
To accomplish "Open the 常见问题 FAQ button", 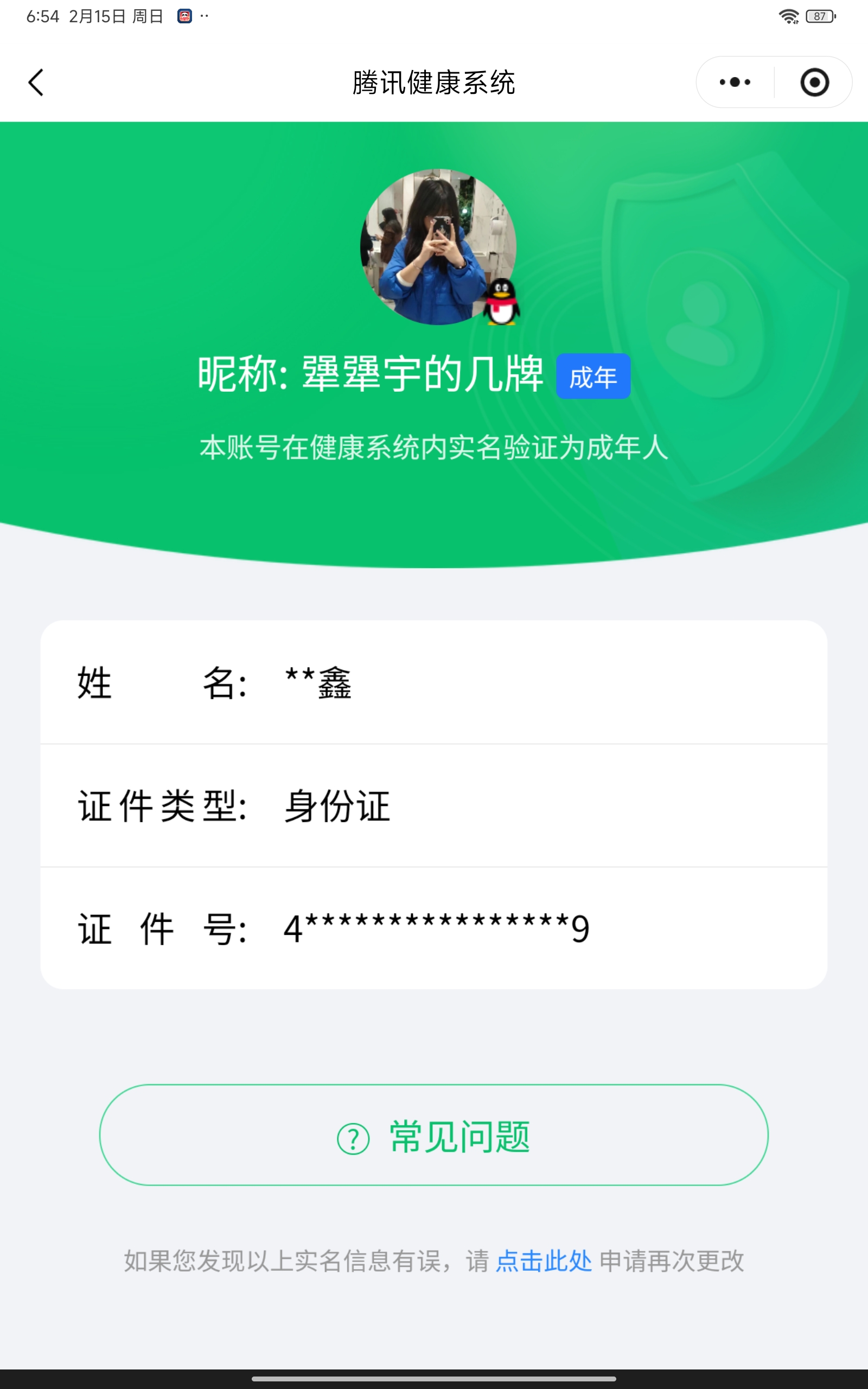I will [x=433, y=1135].
